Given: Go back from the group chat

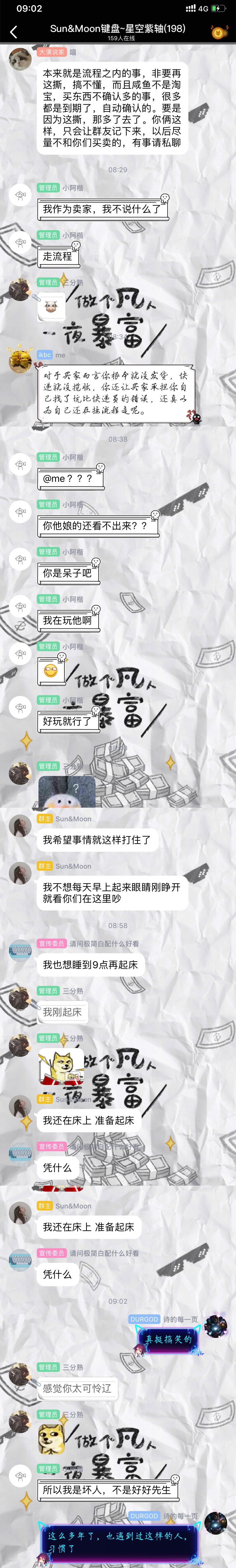Looking at the screenshot, I should pos(13,32).
